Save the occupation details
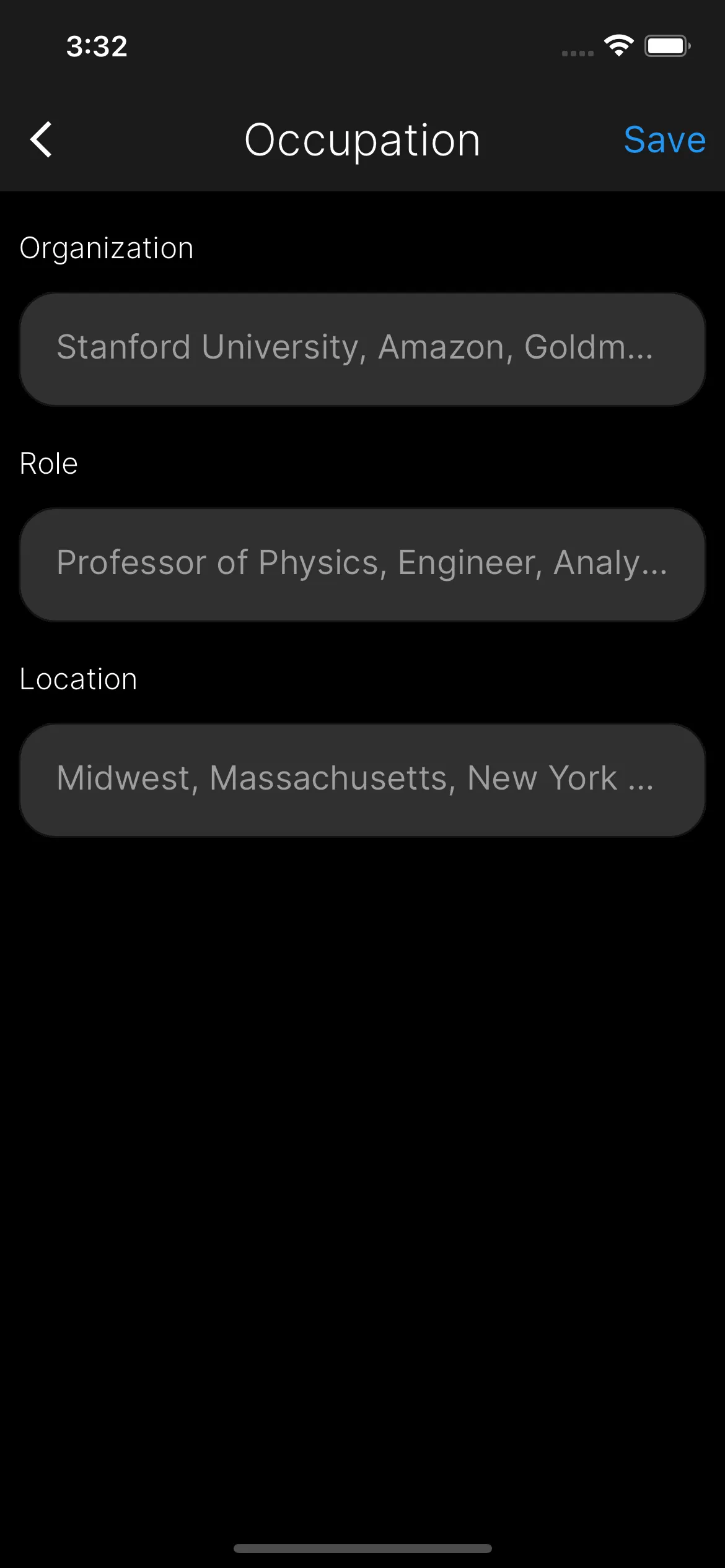The height and width of the screenshot is (1568, 725). [x=664, y=140]
